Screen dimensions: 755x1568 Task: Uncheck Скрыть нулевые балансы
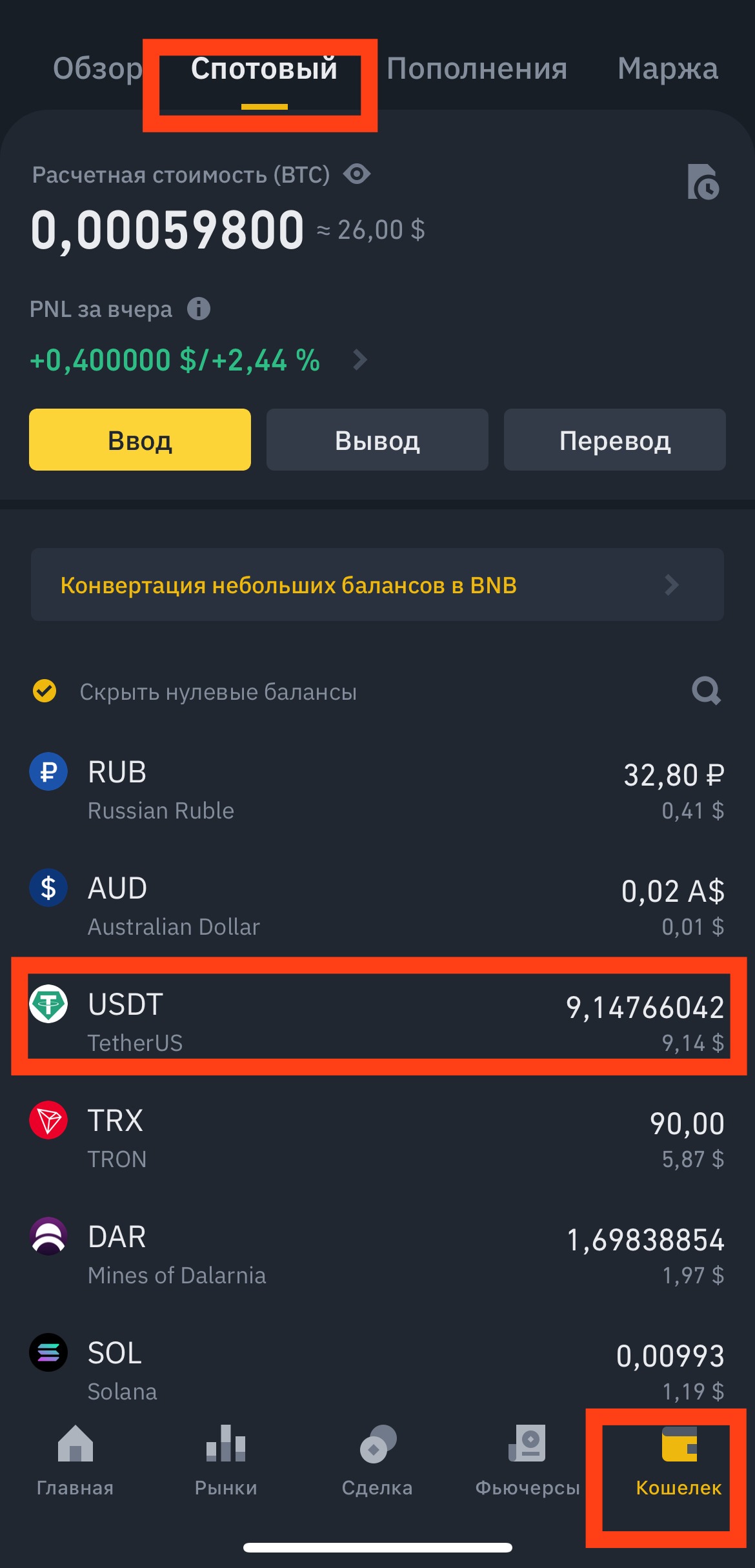tap(45, 691)
